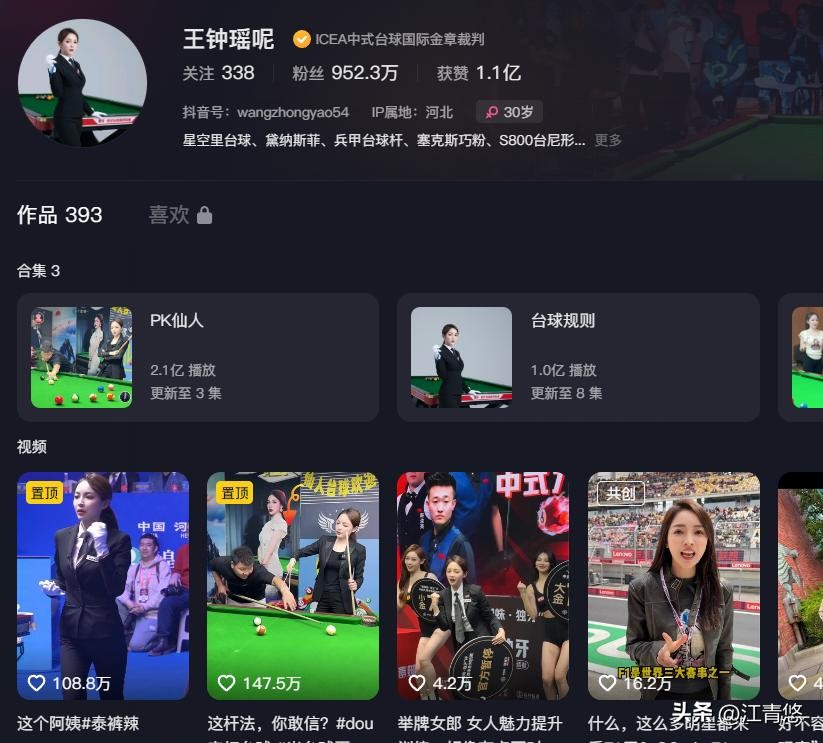Expand the bio with 更多
Image resolution: width=823 pixels, height=743 pixels.
pos(608,140)
